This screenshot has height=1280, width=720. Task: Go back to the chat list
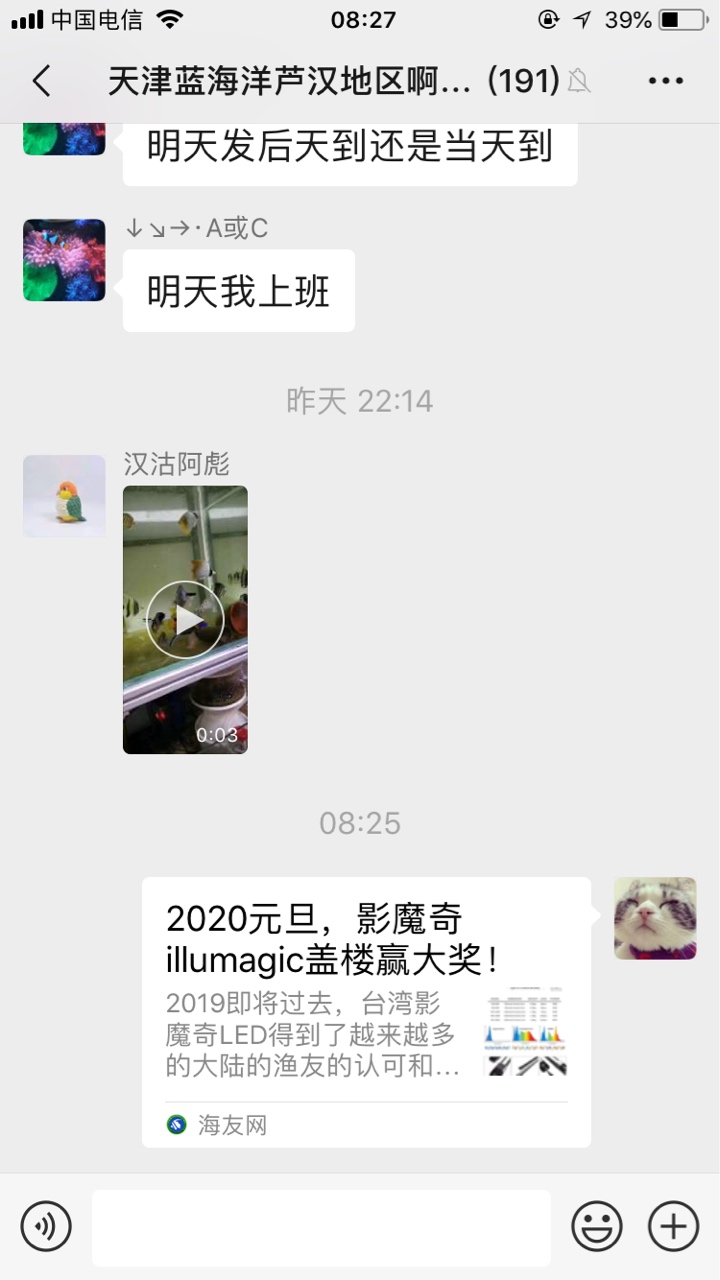point(41,81)
